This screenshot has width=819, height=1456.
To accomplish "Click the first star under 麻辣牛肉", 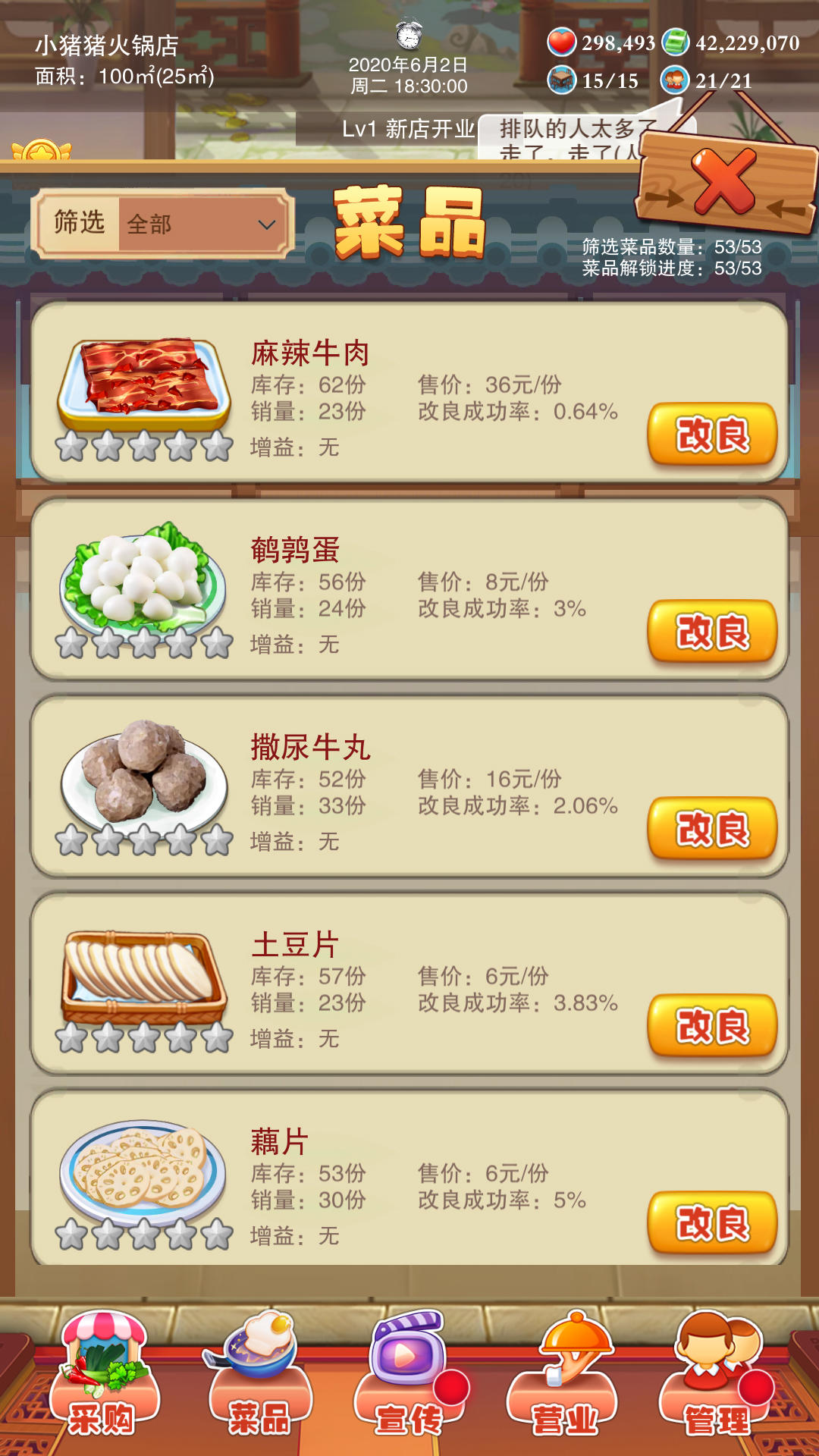I will [x=70, y=445].
